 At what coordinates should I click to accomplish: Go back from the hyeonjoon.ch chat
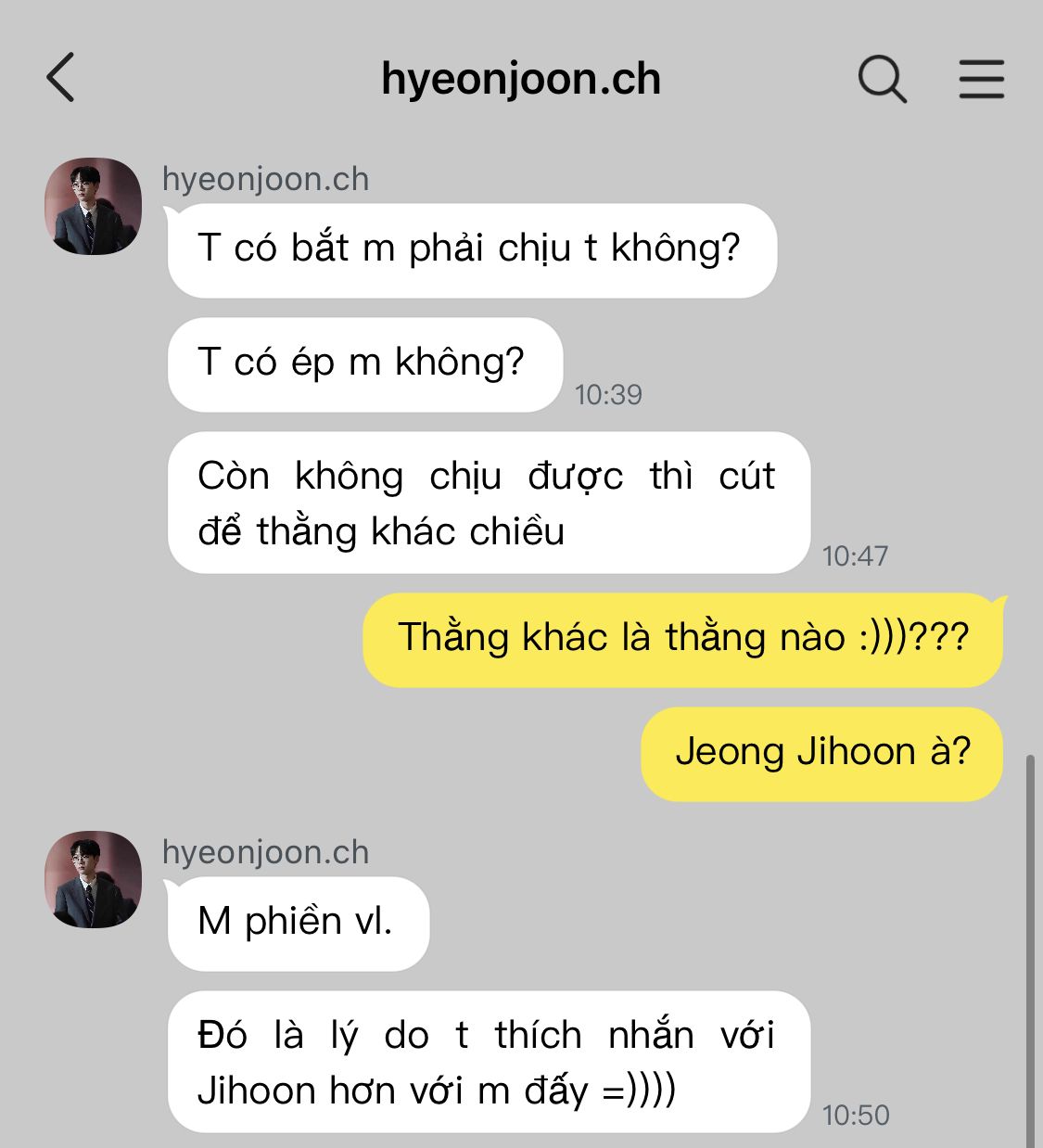61,78
